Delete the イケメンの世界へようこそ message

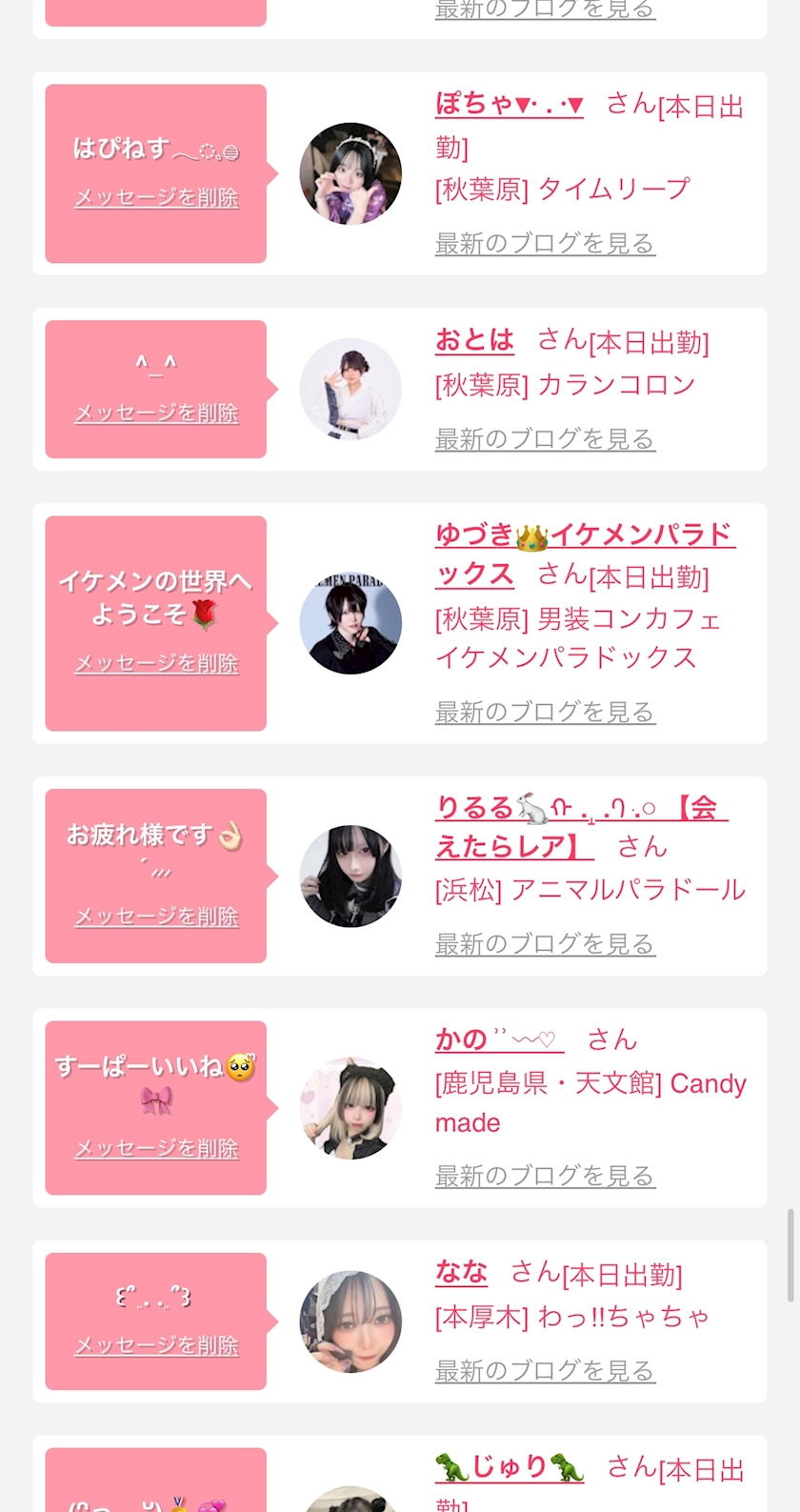pos(156,663)
